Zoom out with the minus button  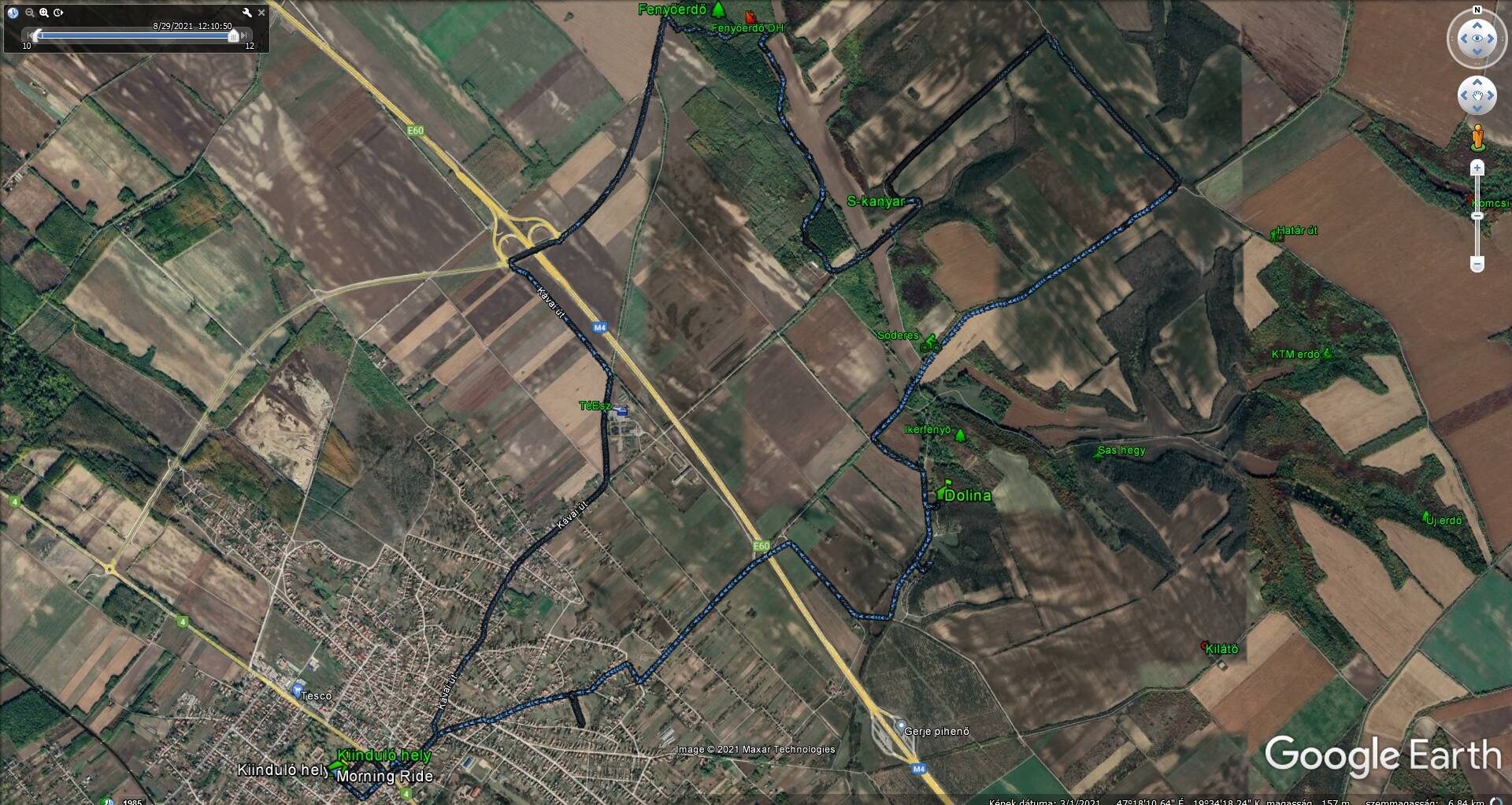(x=1477, y=263)
